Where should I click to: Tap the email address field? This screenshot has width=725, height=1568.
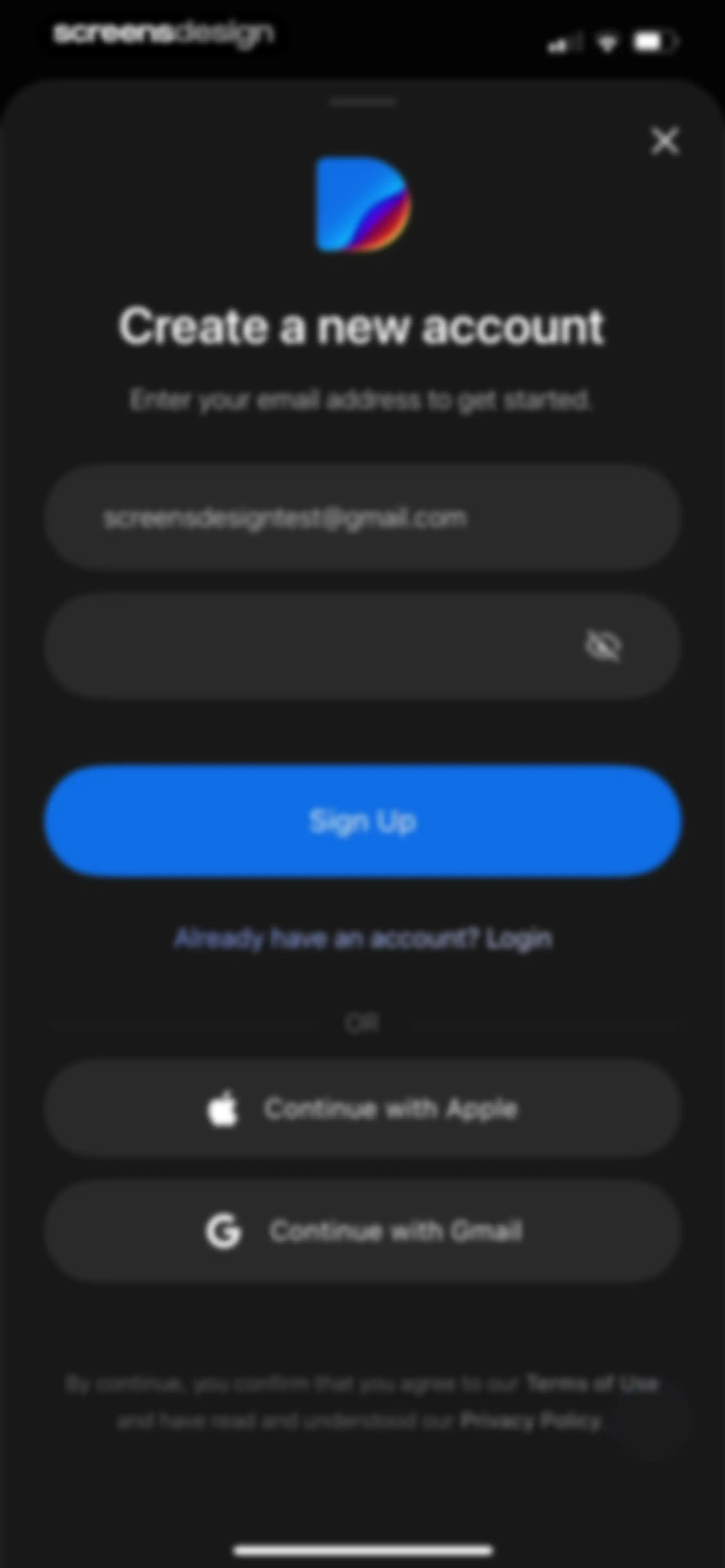[x=362, y=517]
